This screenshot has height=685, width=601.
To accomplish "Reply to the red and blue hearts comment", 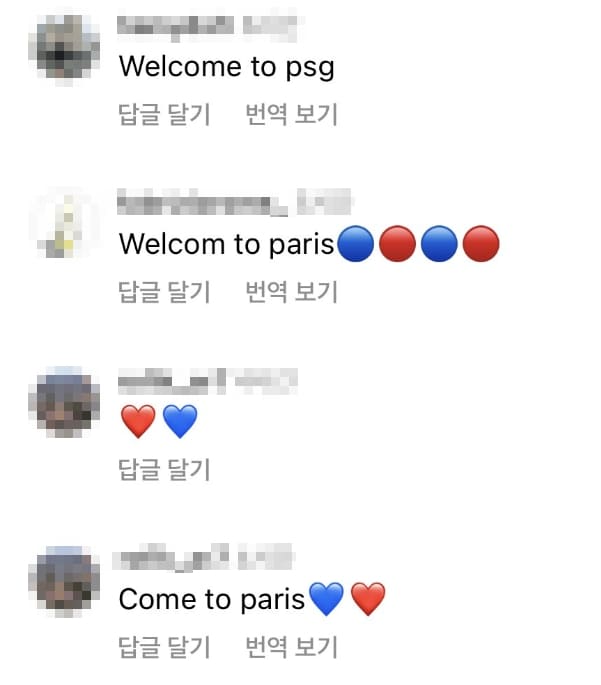I will (x=164, y=469).
